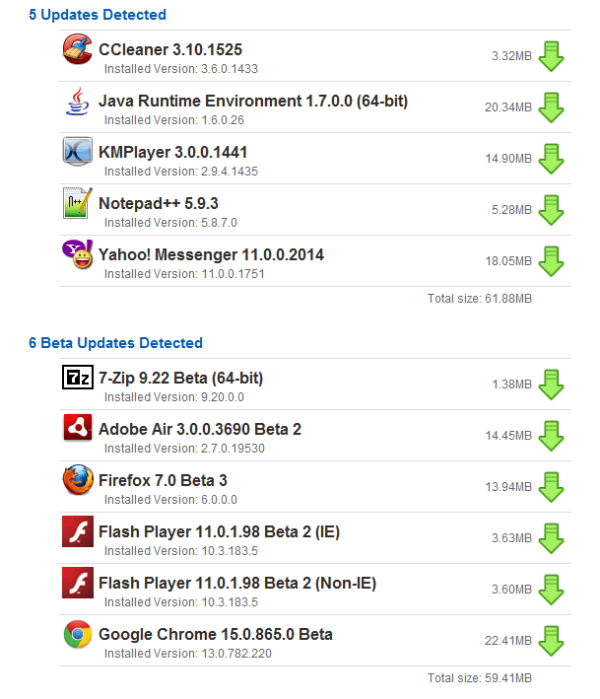Viewport: 600px width, 699px height.
Task: Get the Firefox 7.0 Beta 3 download
Action: (551, 486)
